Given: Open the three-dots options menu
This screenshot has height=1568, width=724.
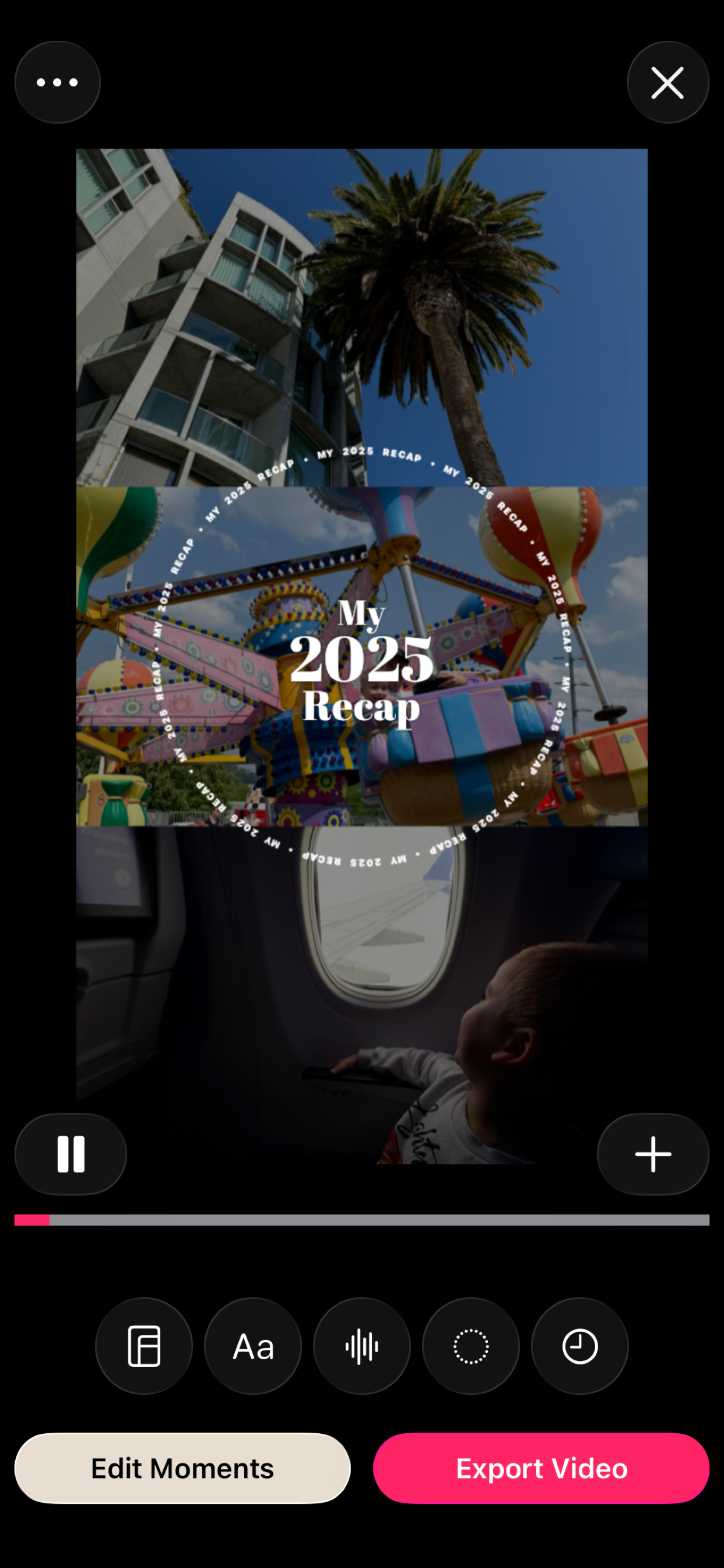Looking at the screenshot, I should click(x=57, y=82).
